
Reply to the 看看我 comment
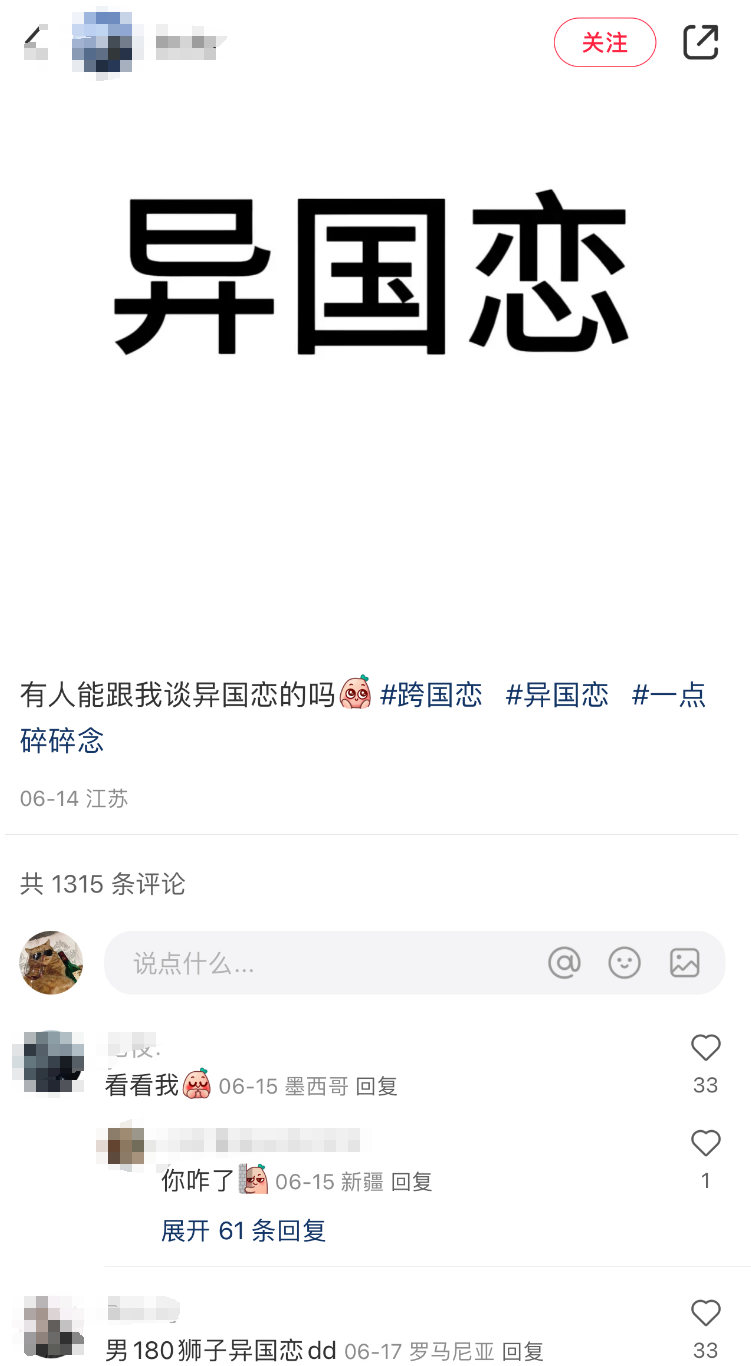377,1087
